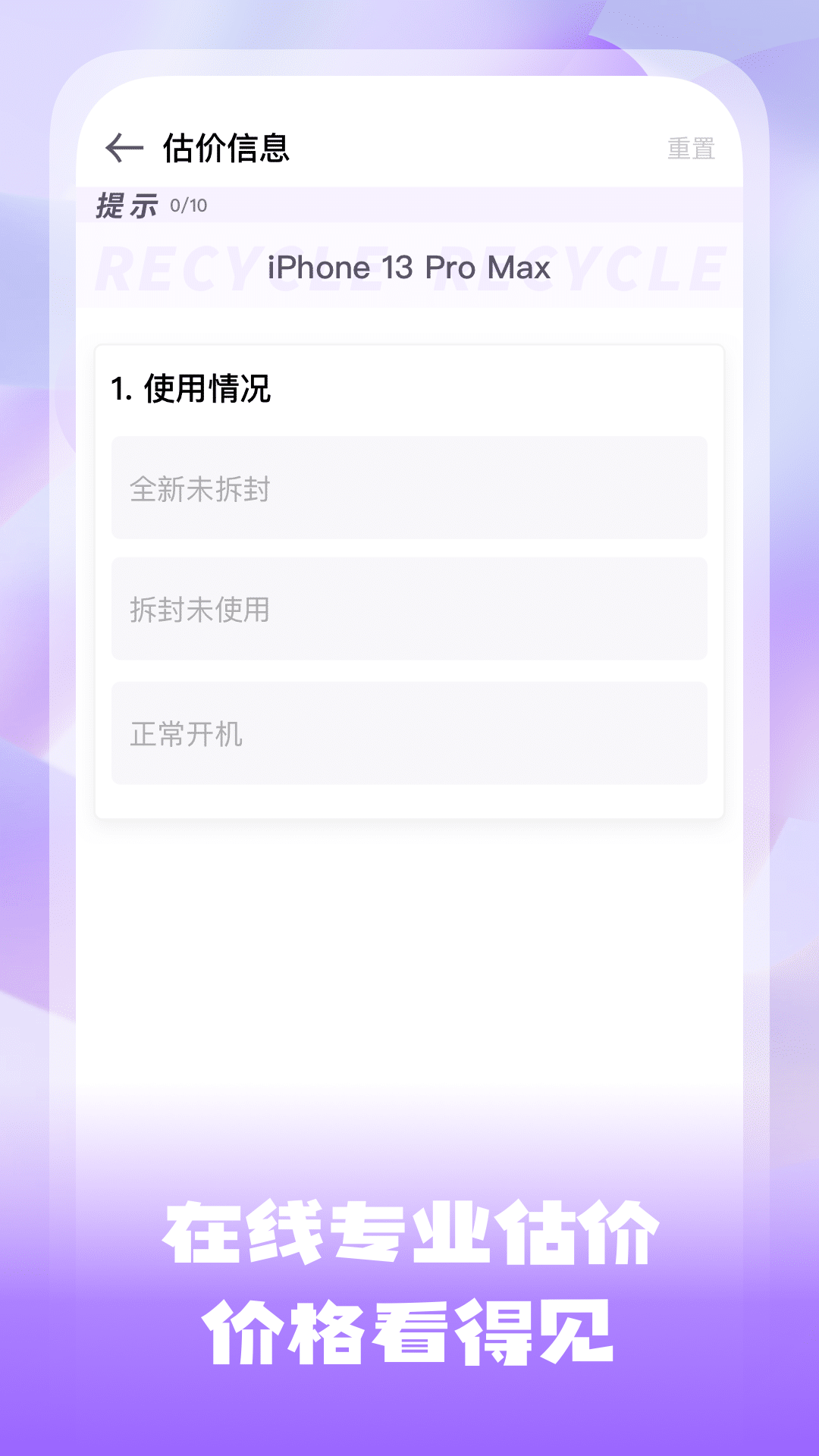819x1456 pixels.
Task: Click 重置 to reset the form
Action: tap(692, 147)
